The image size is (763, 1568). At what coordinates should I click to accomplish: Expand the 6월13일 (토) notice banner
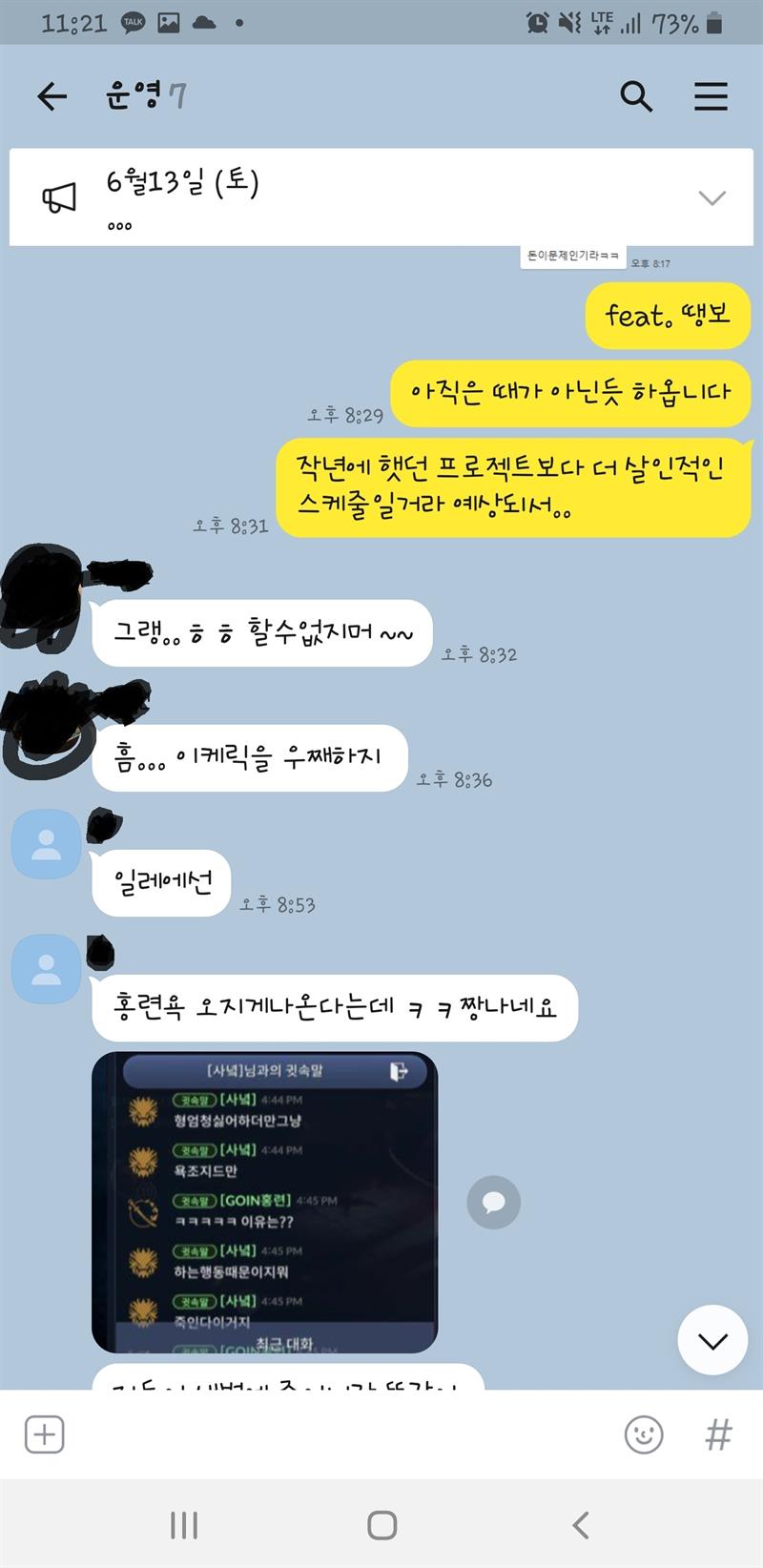tap(712, 197)
